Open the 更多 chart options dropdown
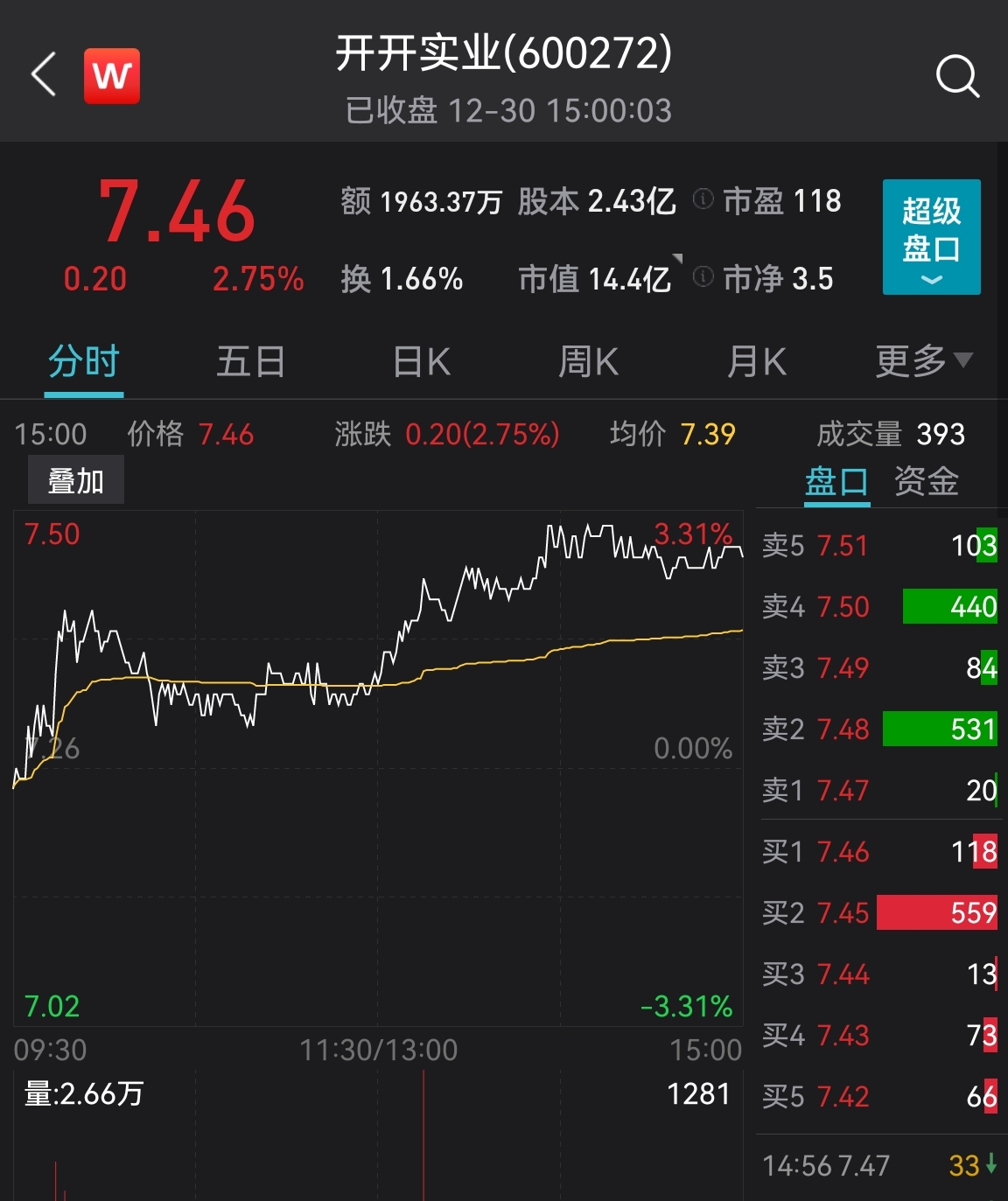Screen dimensions: 1008x1201 [923, 360]
